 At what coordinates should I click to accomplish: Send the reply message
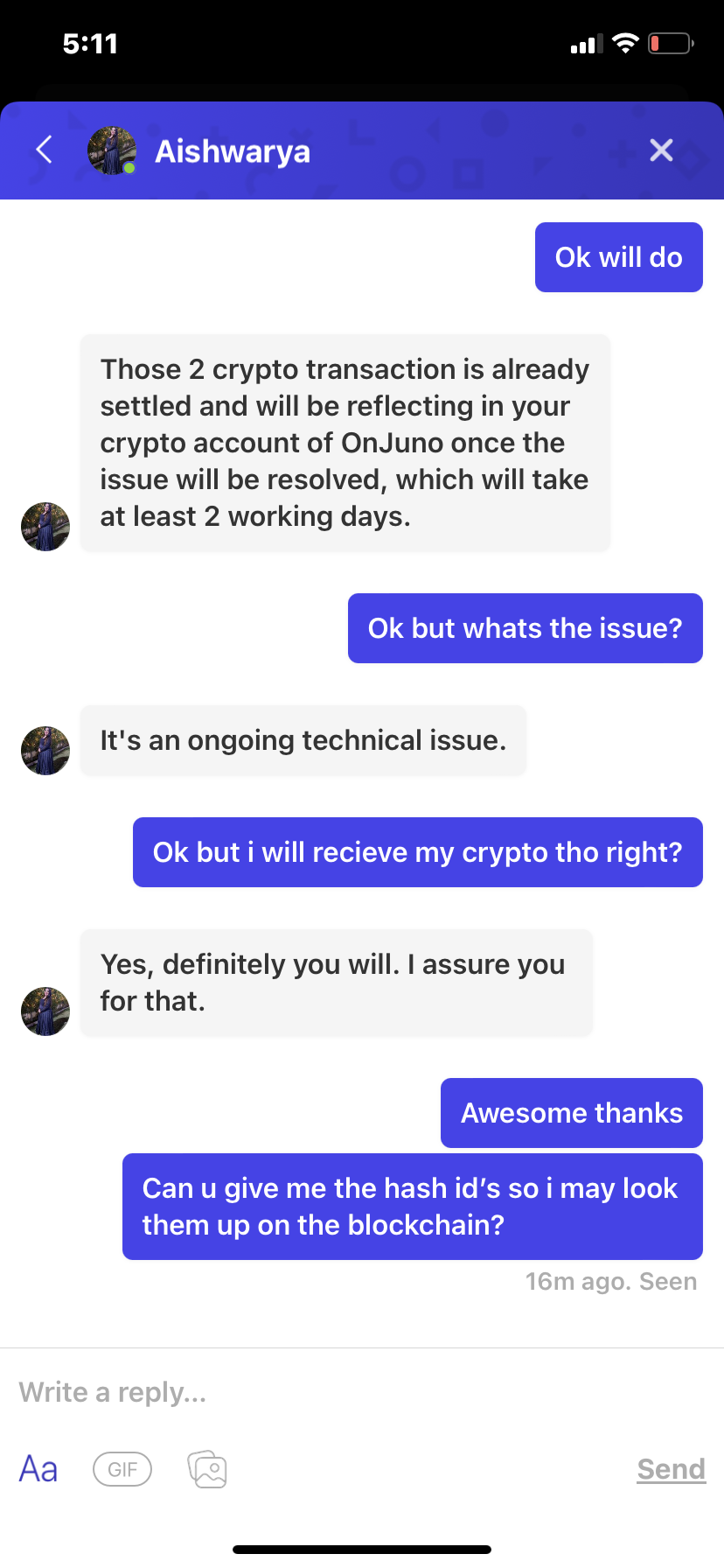pyautogui.click(x=671, y=1469)
